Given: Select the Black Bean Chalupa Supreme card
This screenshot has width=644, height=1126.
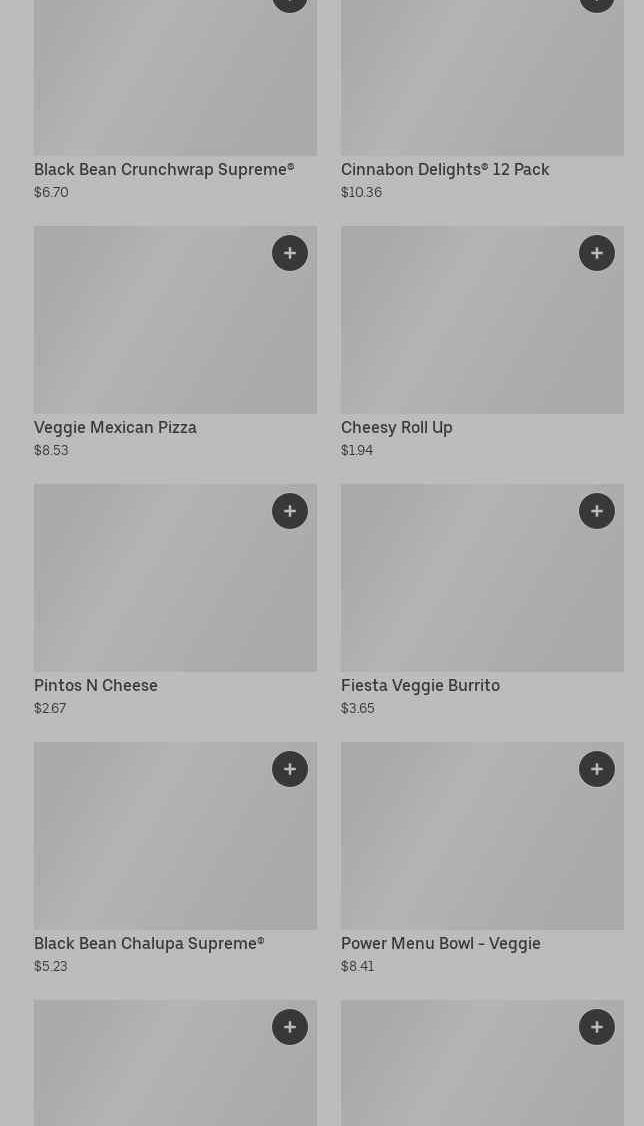Looking at the screenshot, I should tap(175, 858).
